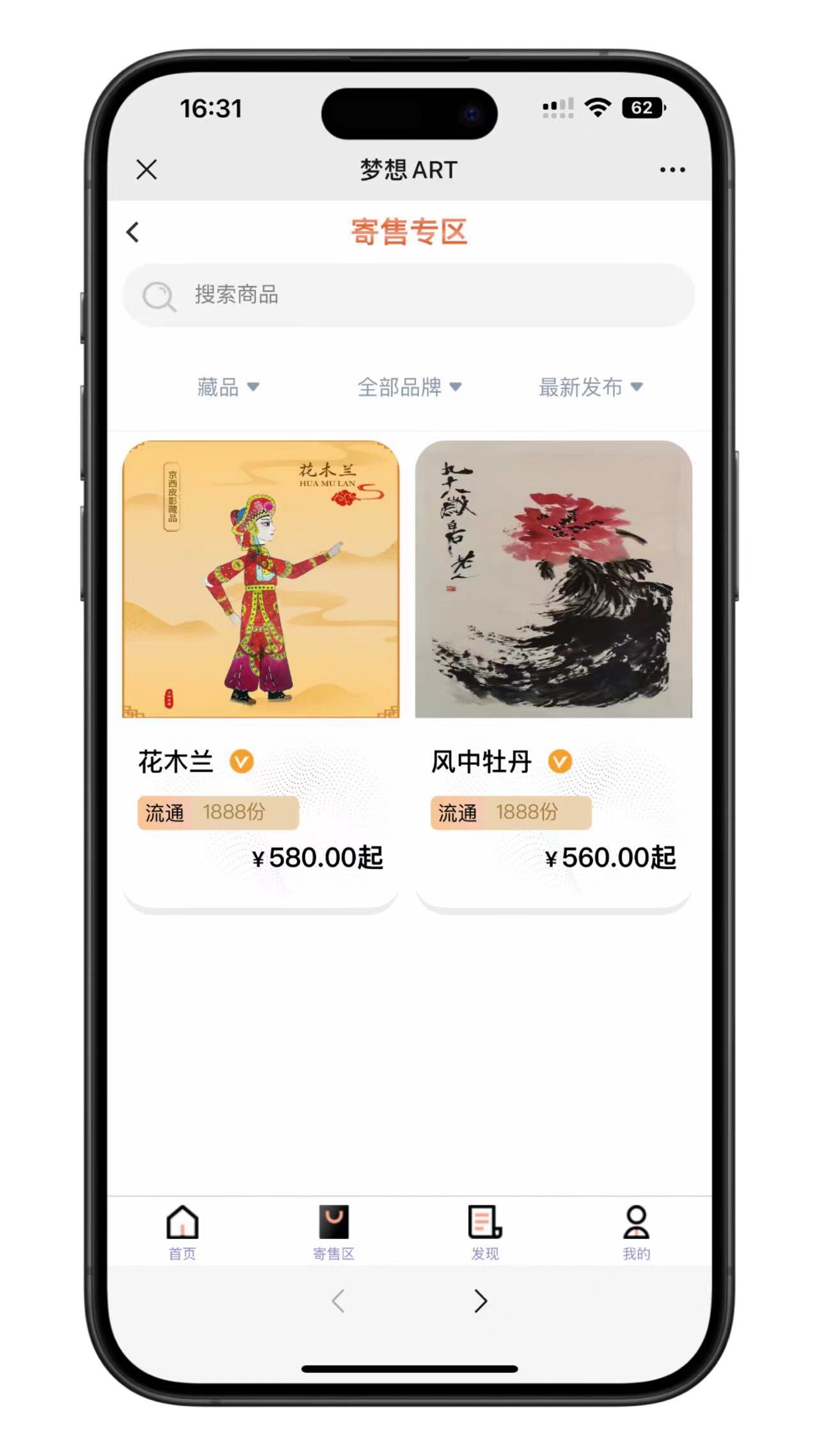Switch to the 首页 tab
Screen dimensions: 819x1456
[x=182, y=1233]
